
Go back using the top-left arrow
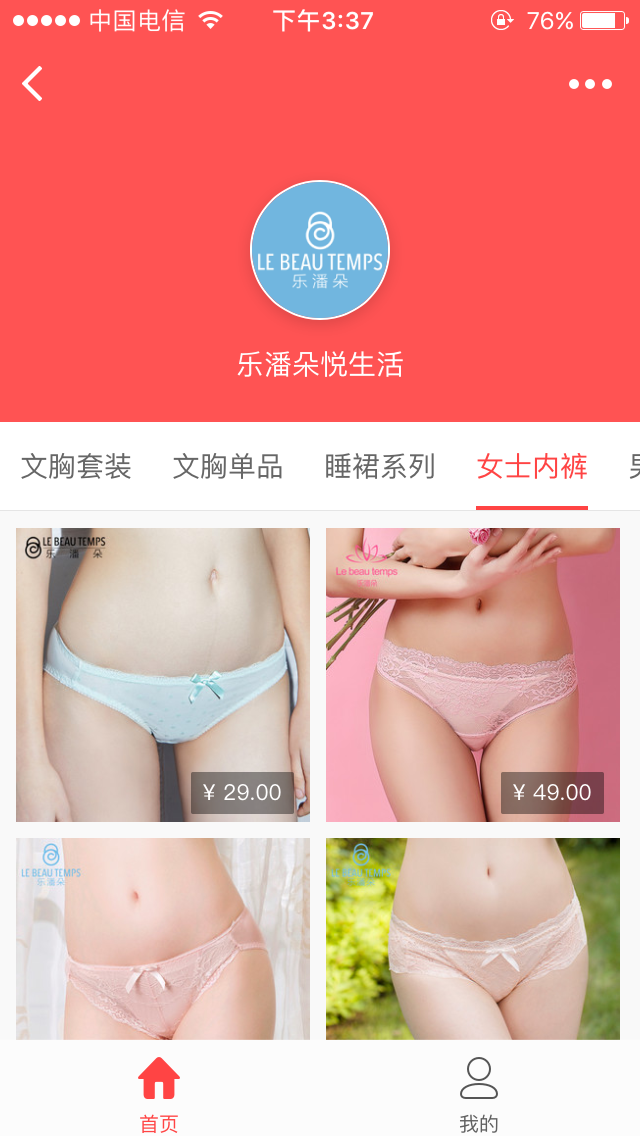(x=33, y=84)
